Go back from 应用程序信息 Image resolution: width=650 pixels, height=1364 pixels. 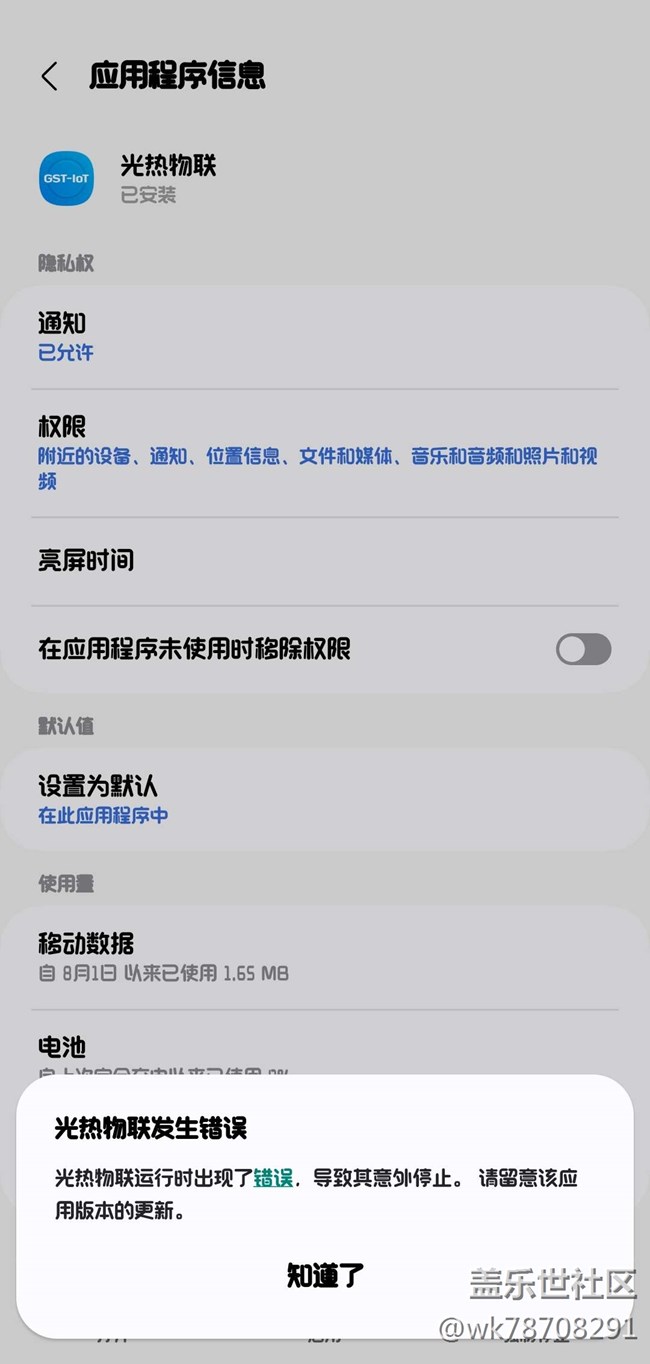click(x=49, y=76)
